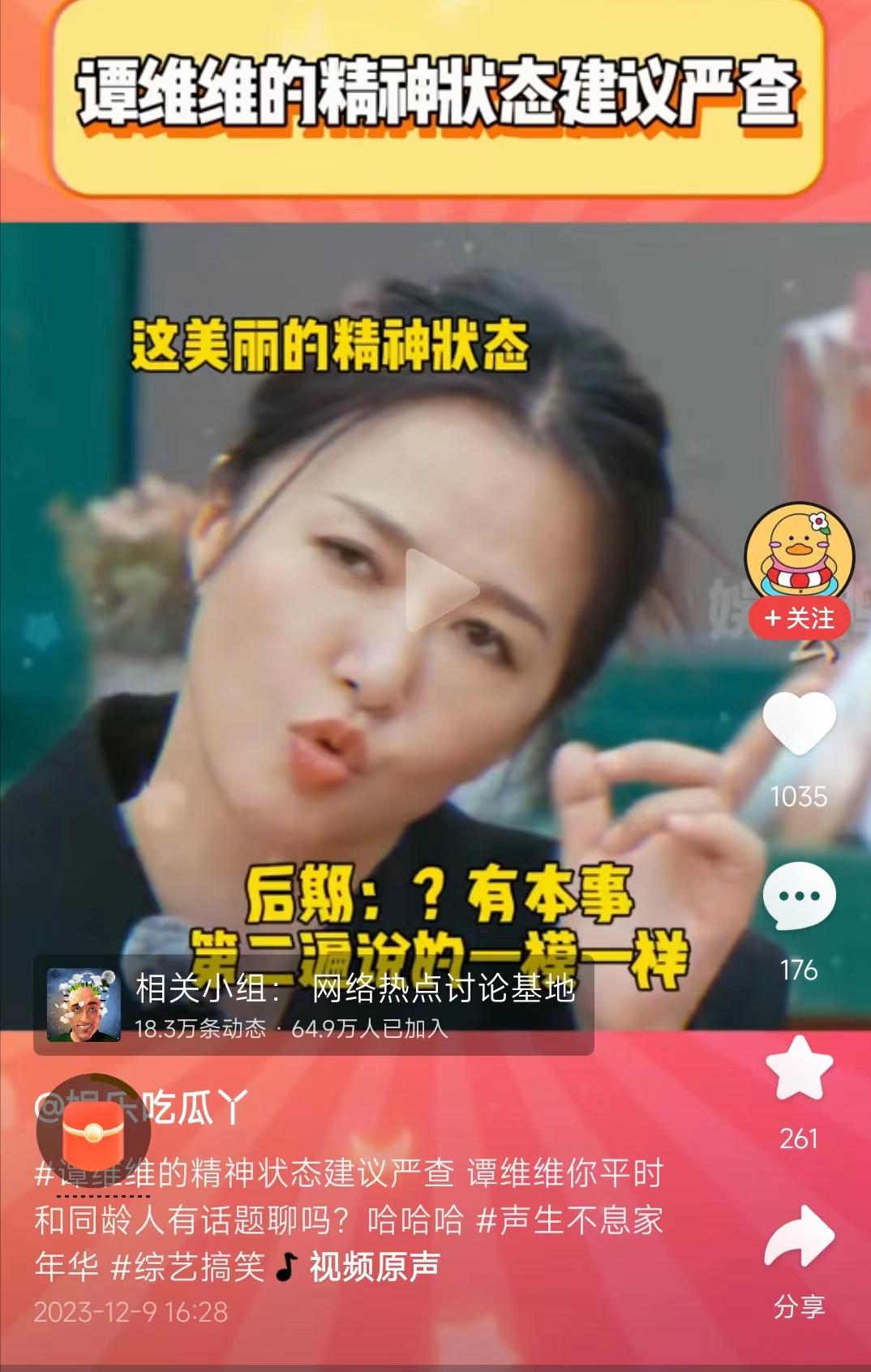
Task: Select the like count 1035 label
Action: pyautogui.click(x=800, y=797)
